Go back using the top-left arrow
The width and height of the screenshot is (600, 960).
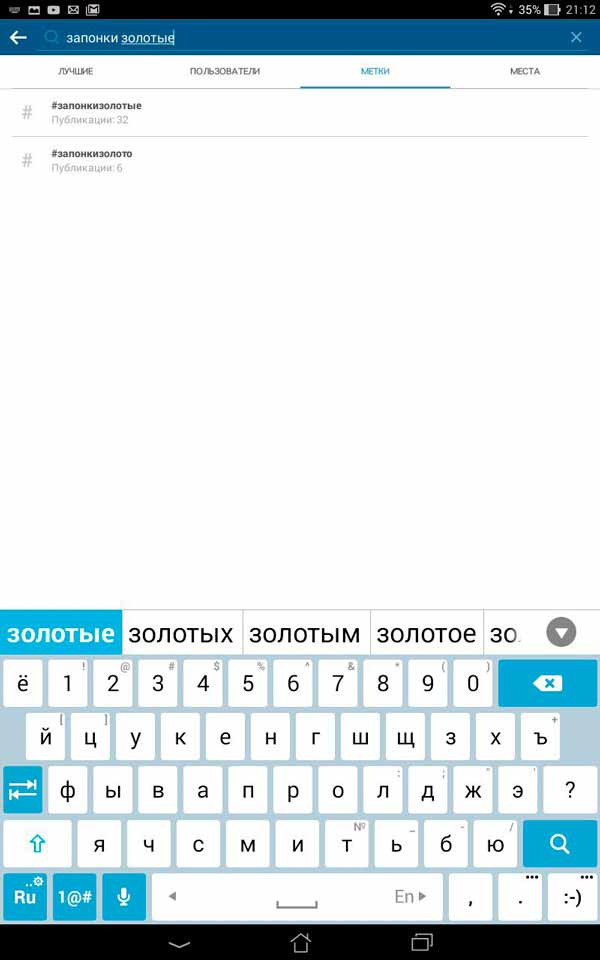(18, 38)
